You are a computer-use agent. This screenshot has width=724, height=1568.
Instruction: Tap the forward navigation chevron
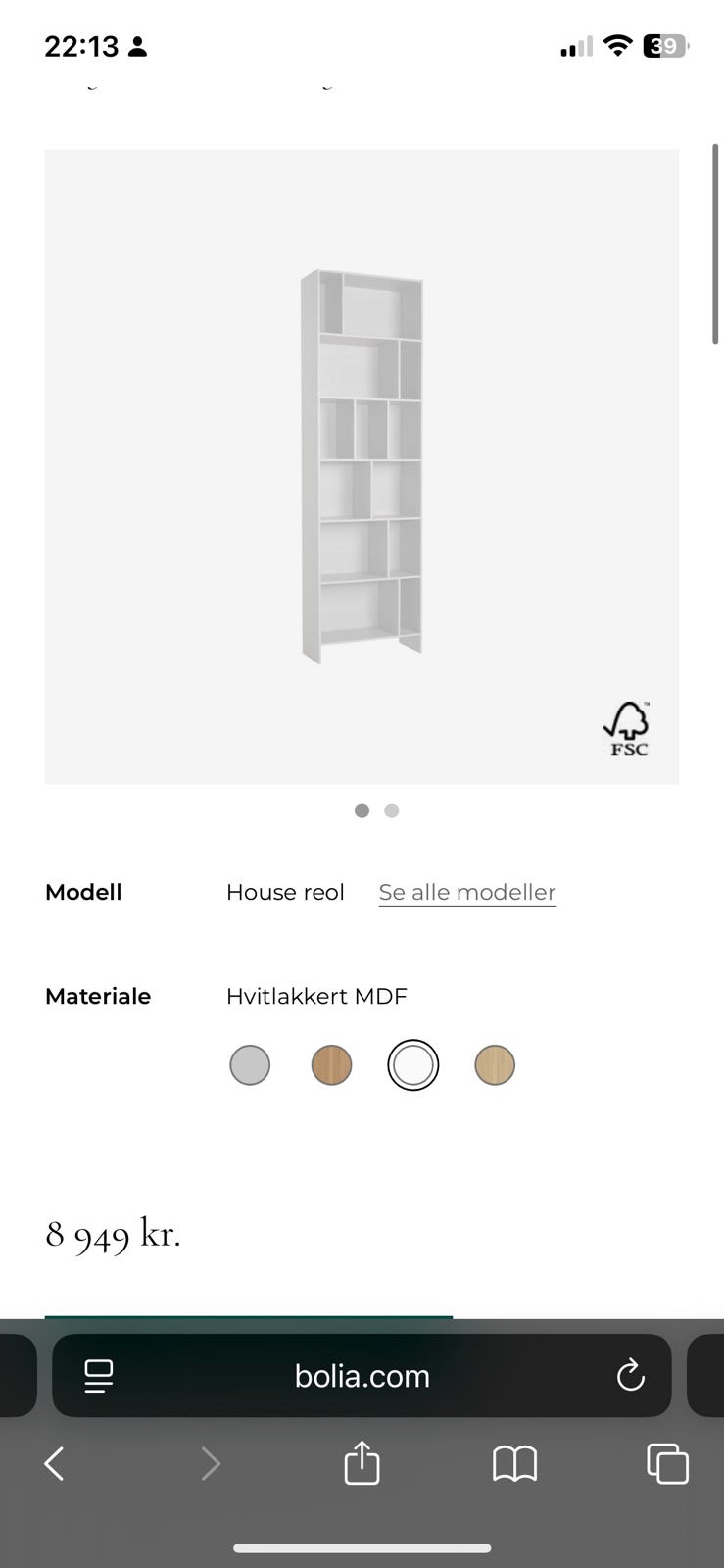(x=212, y=1464)
